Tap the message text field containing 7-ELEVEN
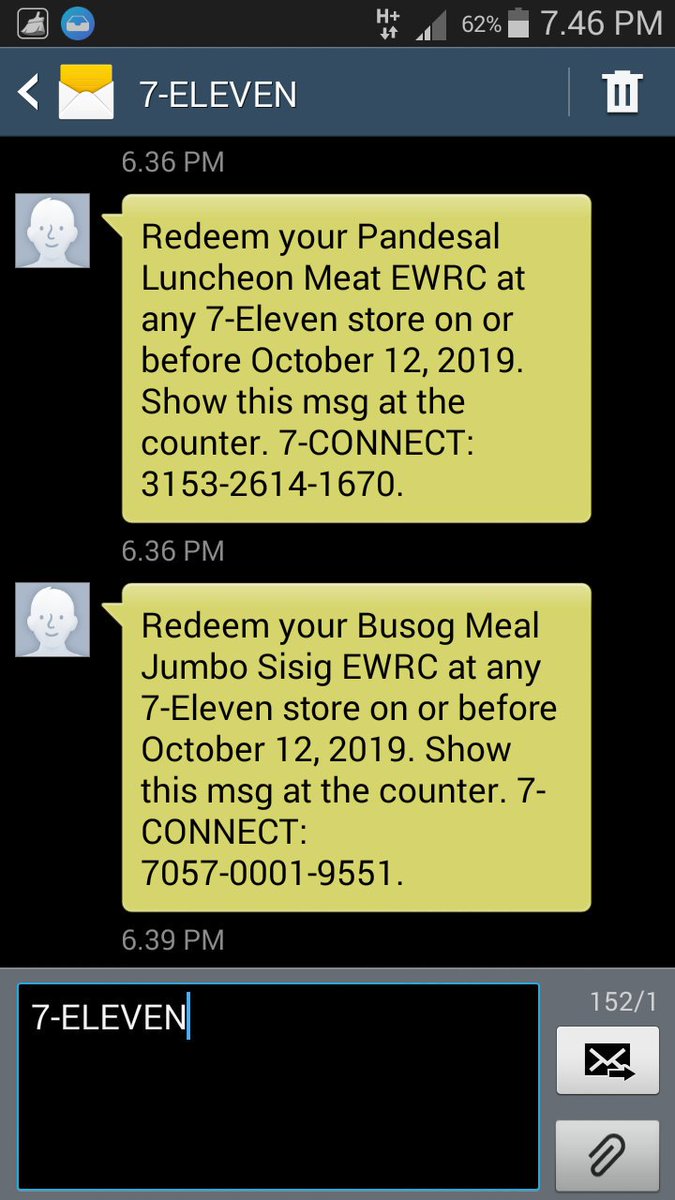 (278, 1086)
